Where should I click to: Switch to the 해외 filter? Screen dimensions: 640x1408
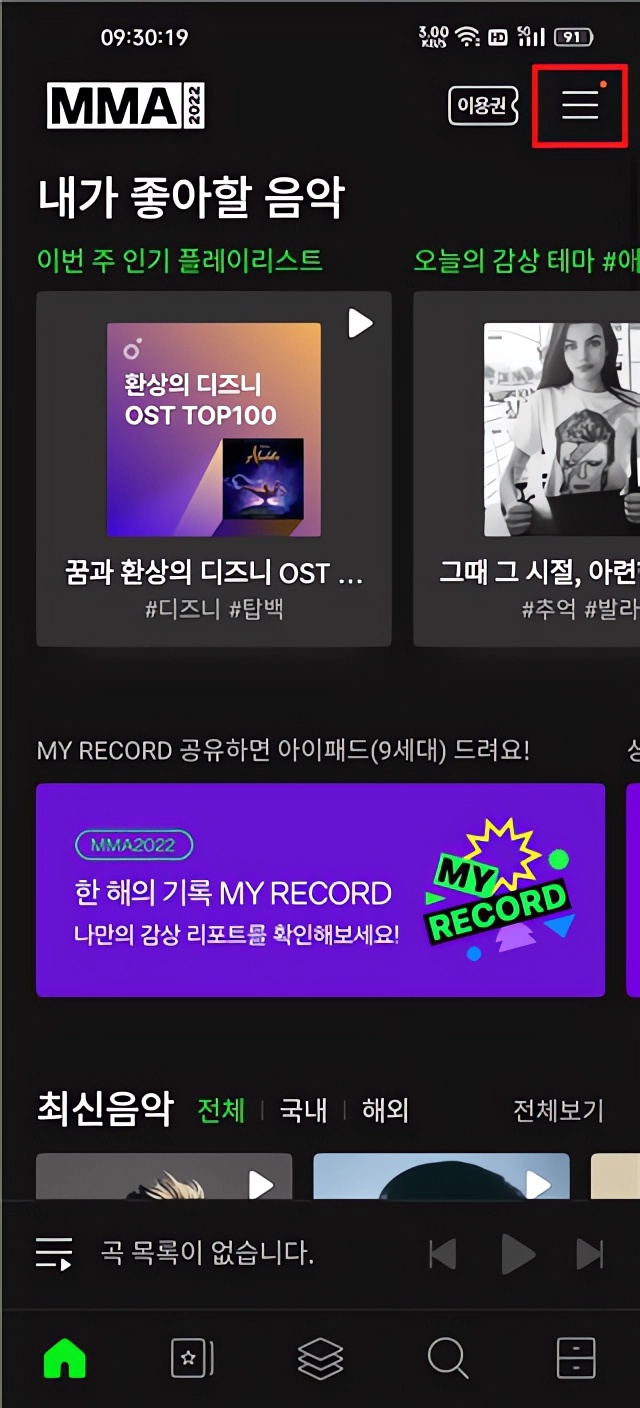tap(385, 1111)
